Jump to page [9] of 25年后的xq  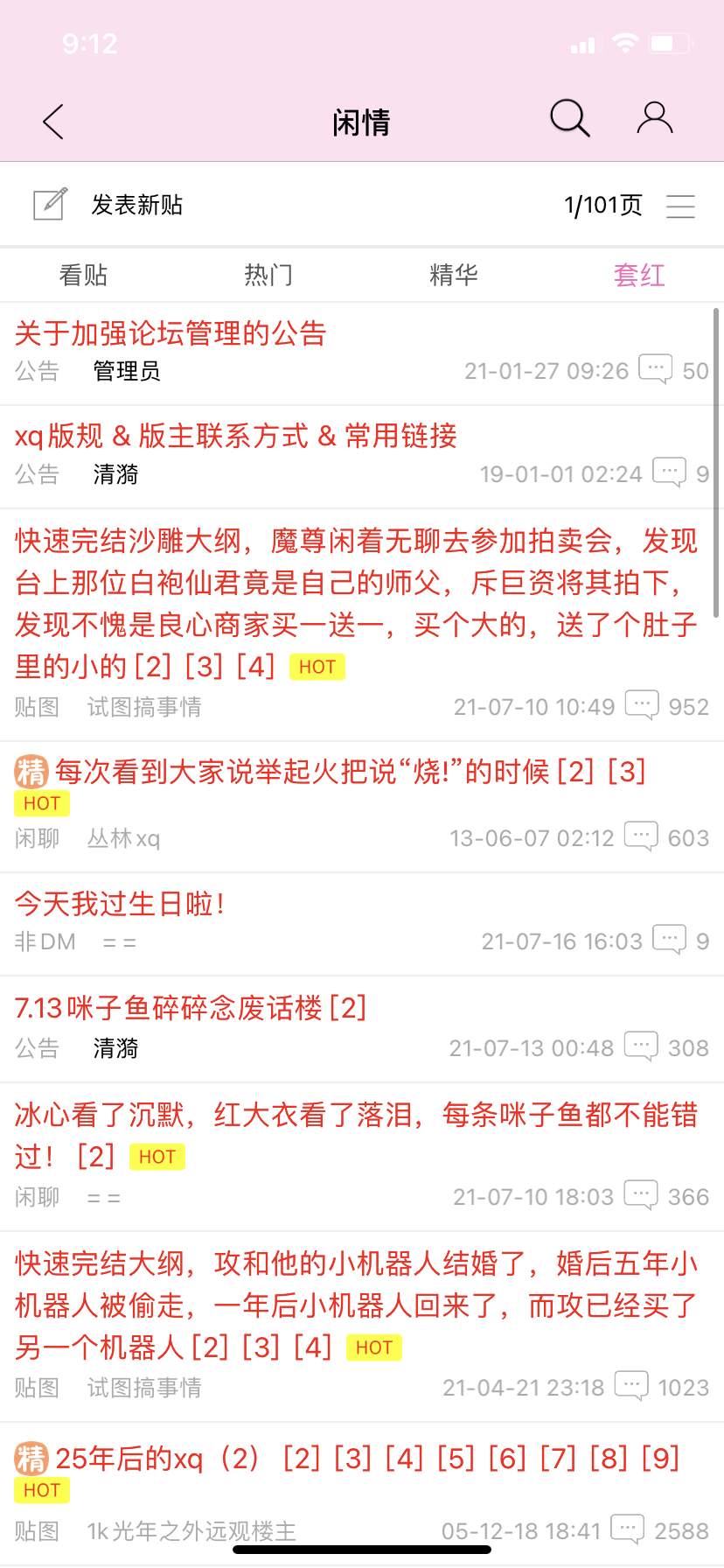tap(660, 1459)
